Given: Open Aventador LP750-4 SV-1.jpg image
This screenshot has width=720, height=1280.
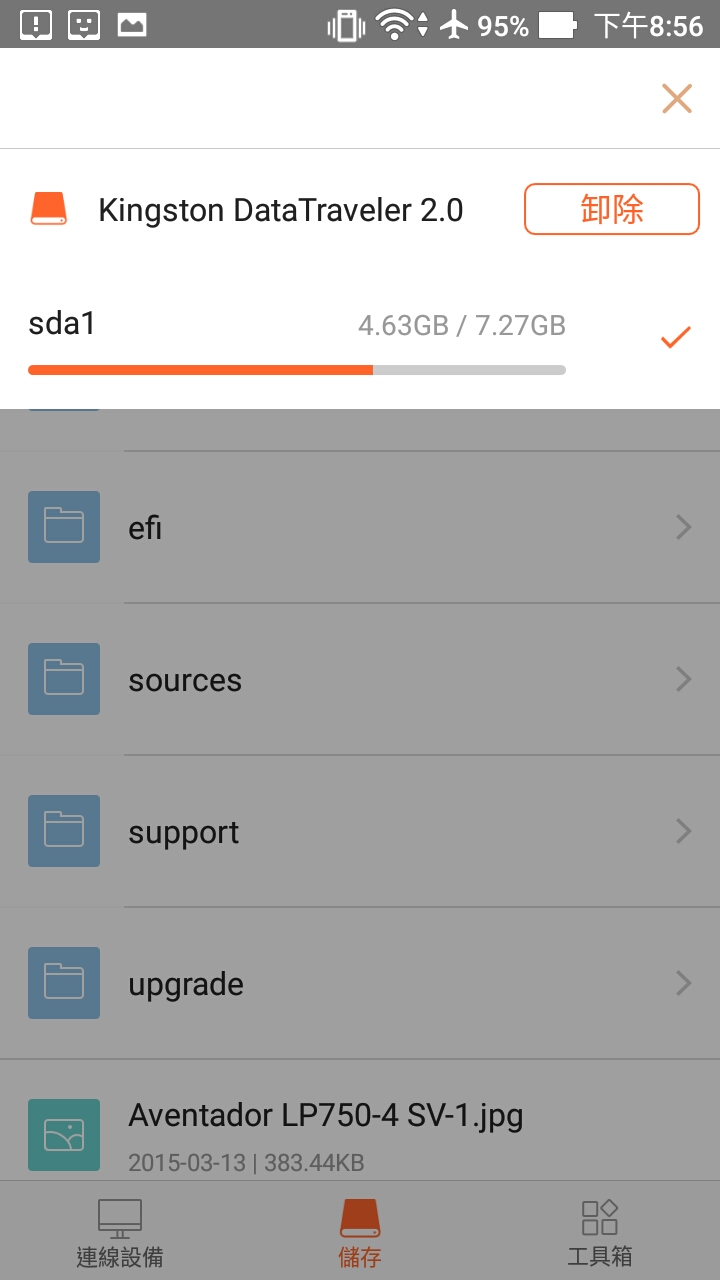Looking at the screenshot, I should click(360, 1121).
